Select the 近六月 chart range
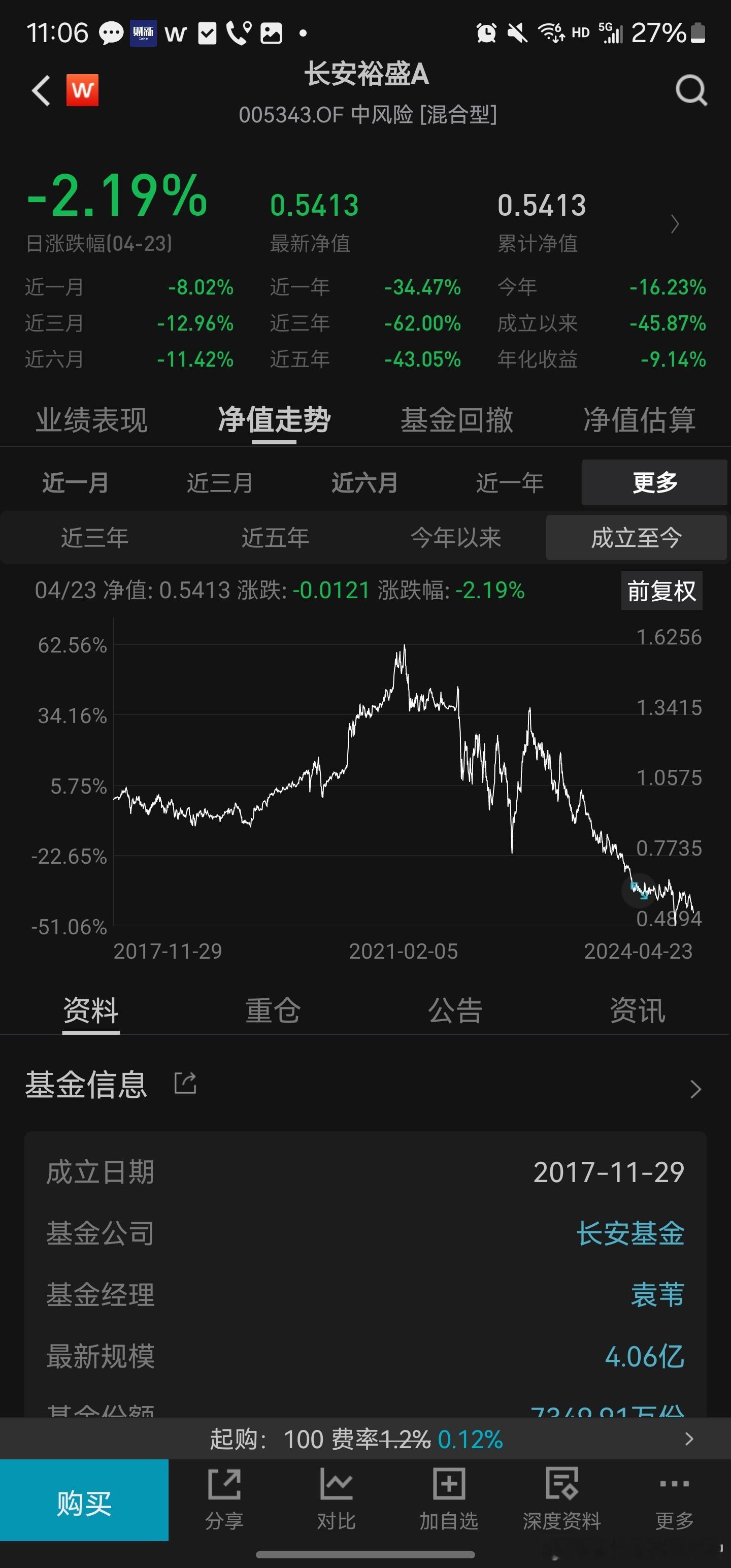 364,483
